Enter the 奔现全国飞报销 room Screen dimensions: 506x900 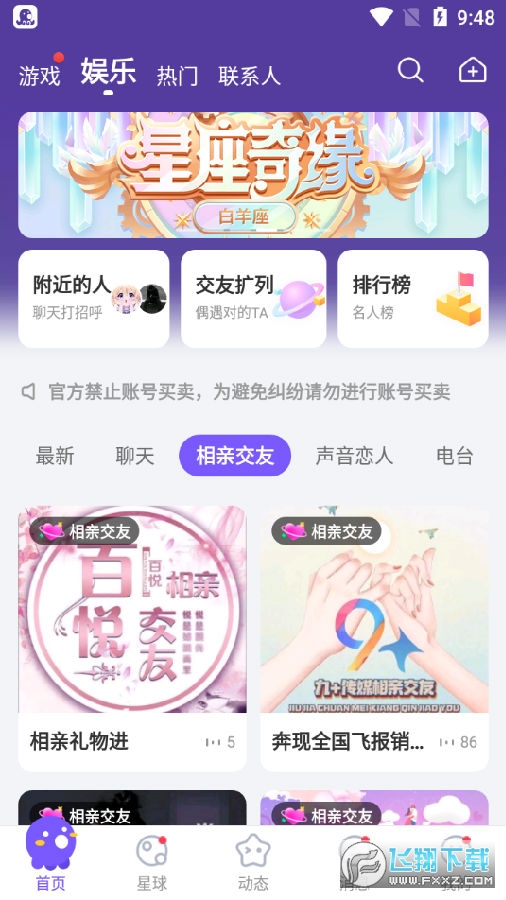pyautogui.click(x=375, y=638)
